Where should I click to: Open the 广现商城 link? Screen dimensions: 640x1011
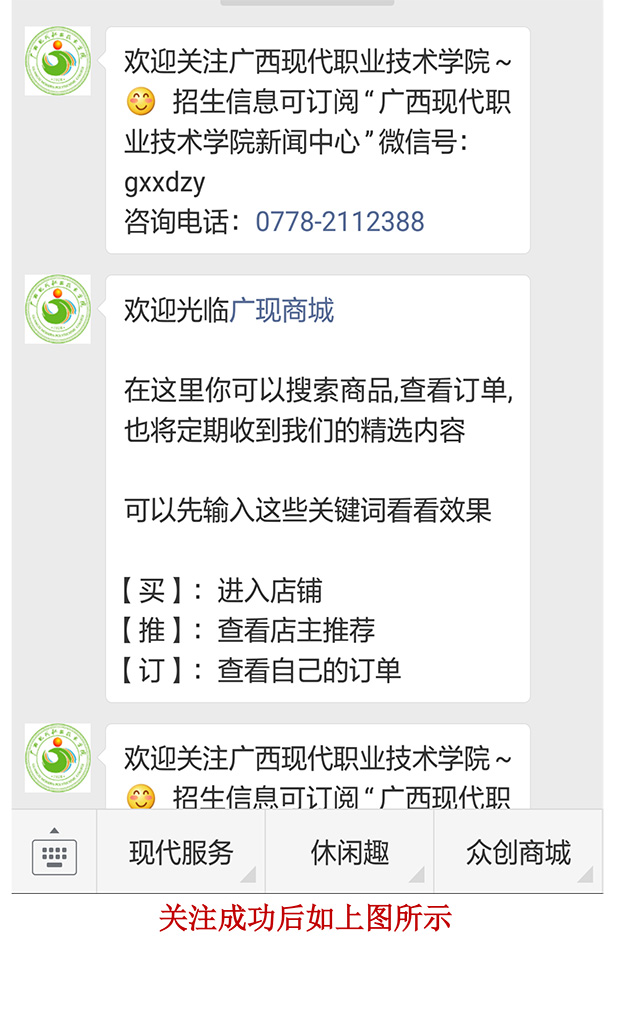(282, 311)
